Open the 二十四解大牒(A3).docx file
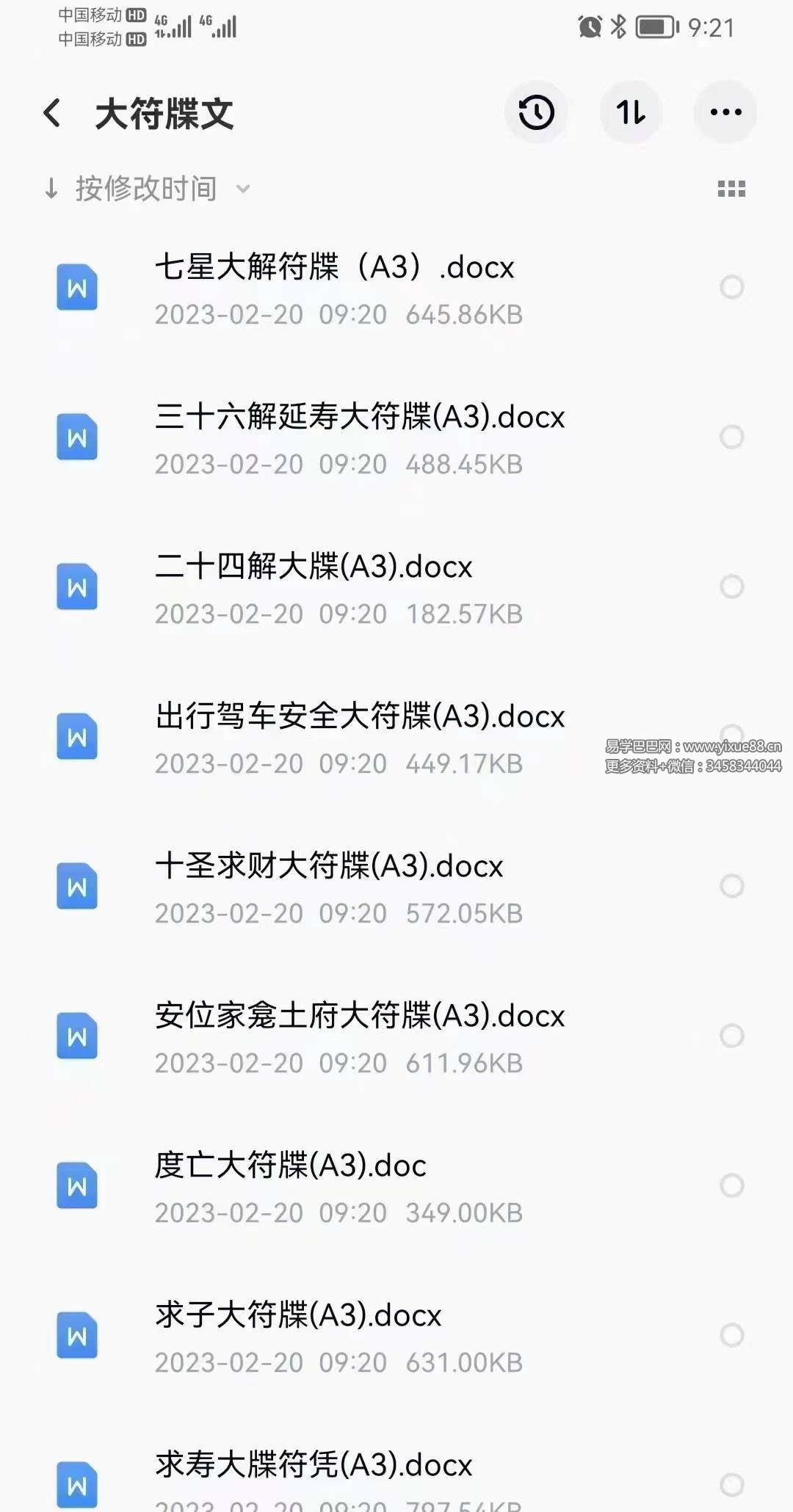Viewport: 793px width, 1512px height. click(314, 567)
